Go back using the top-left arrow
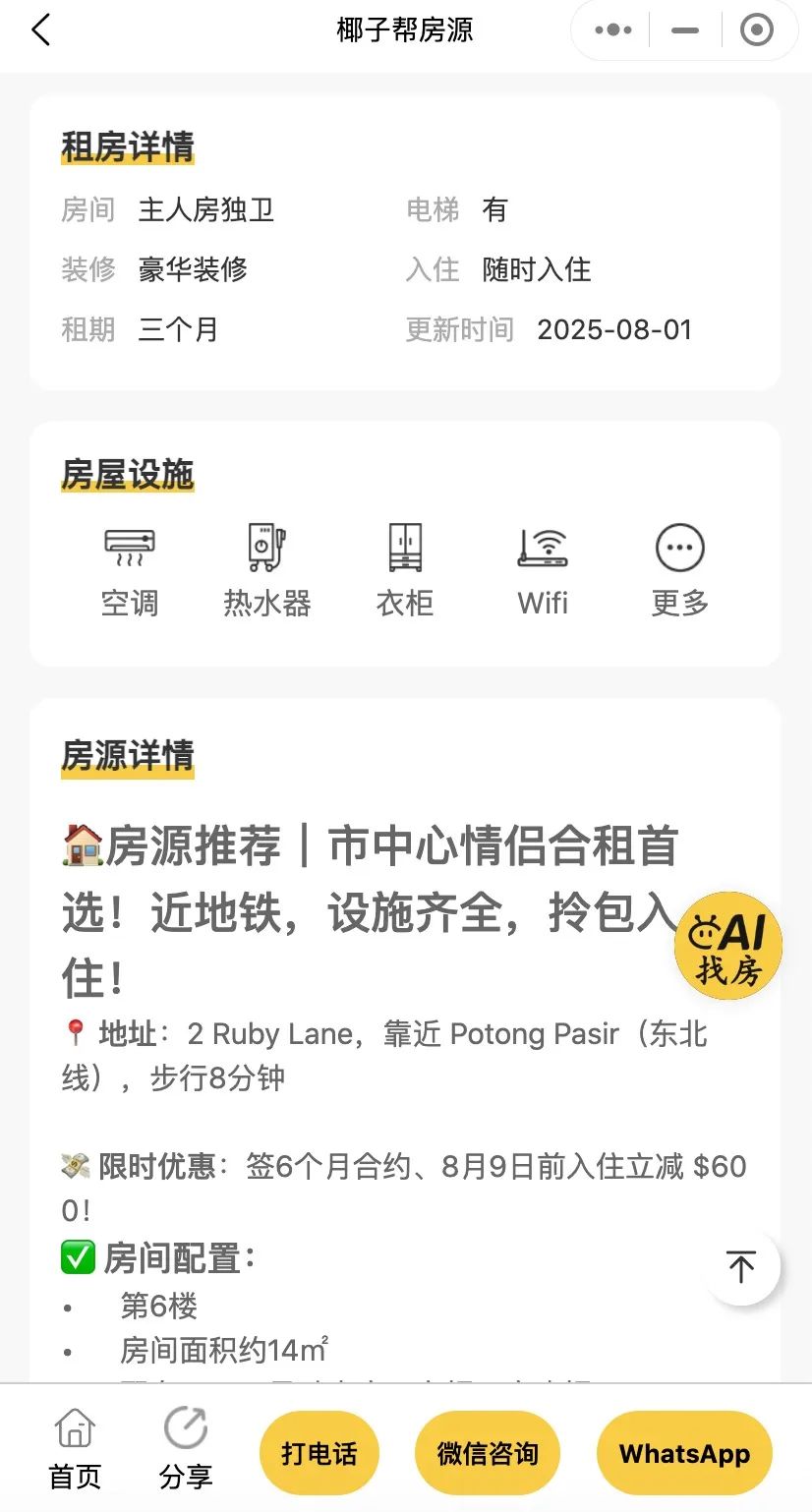The width and height of the screenshot is (812, 1512). [40, 30]
